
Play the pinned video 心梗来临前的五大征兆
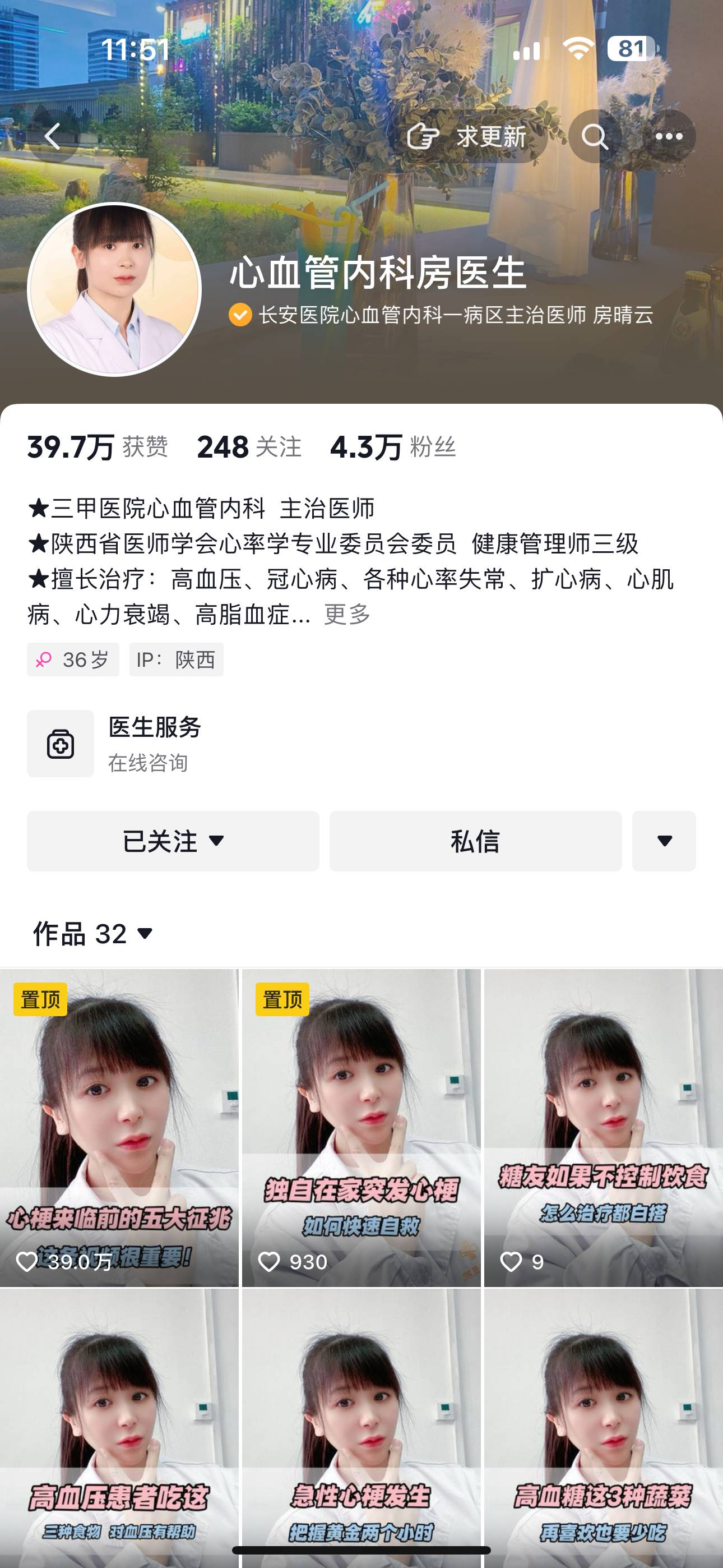(119, 1126)
